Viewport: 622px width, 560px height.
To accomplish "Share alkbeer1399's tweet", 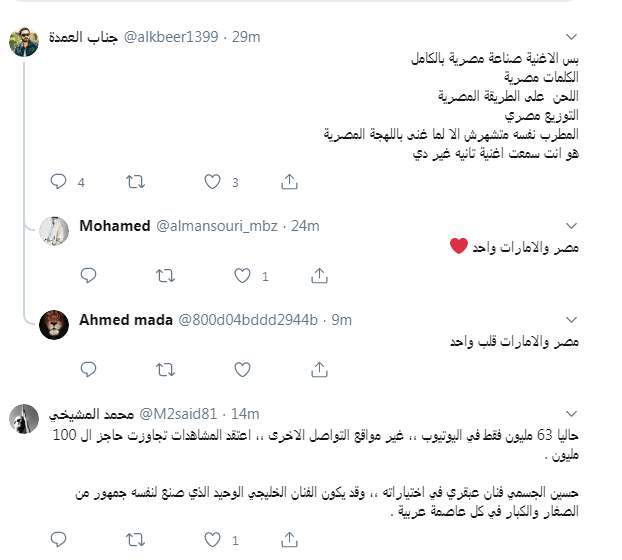I will click(289, 182).
